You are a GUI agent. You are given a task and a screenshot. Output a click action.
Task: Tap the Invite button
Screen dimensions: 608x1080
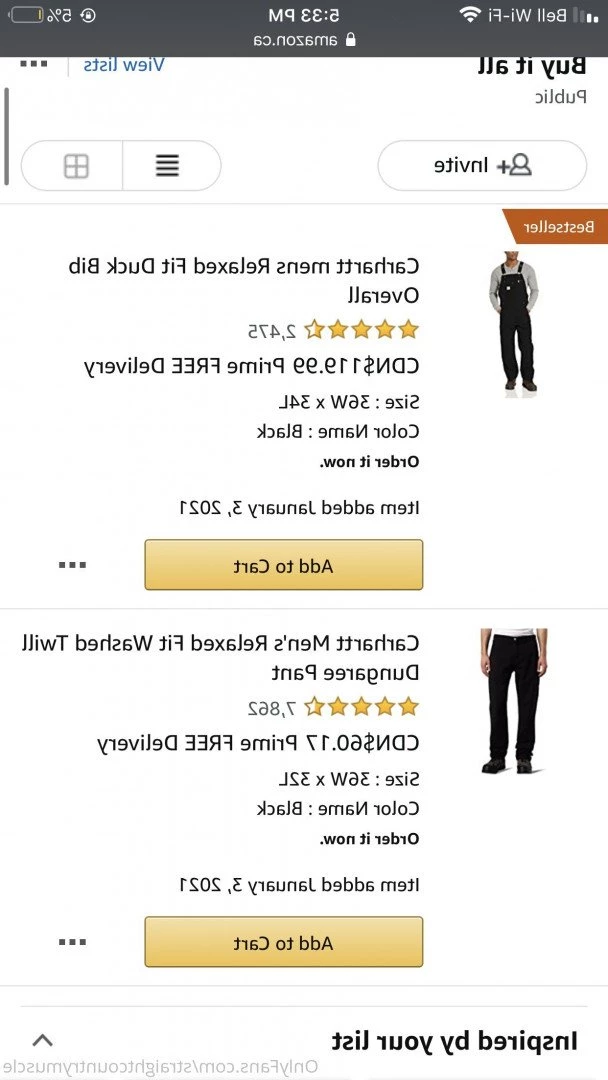[x=481, y=165]
